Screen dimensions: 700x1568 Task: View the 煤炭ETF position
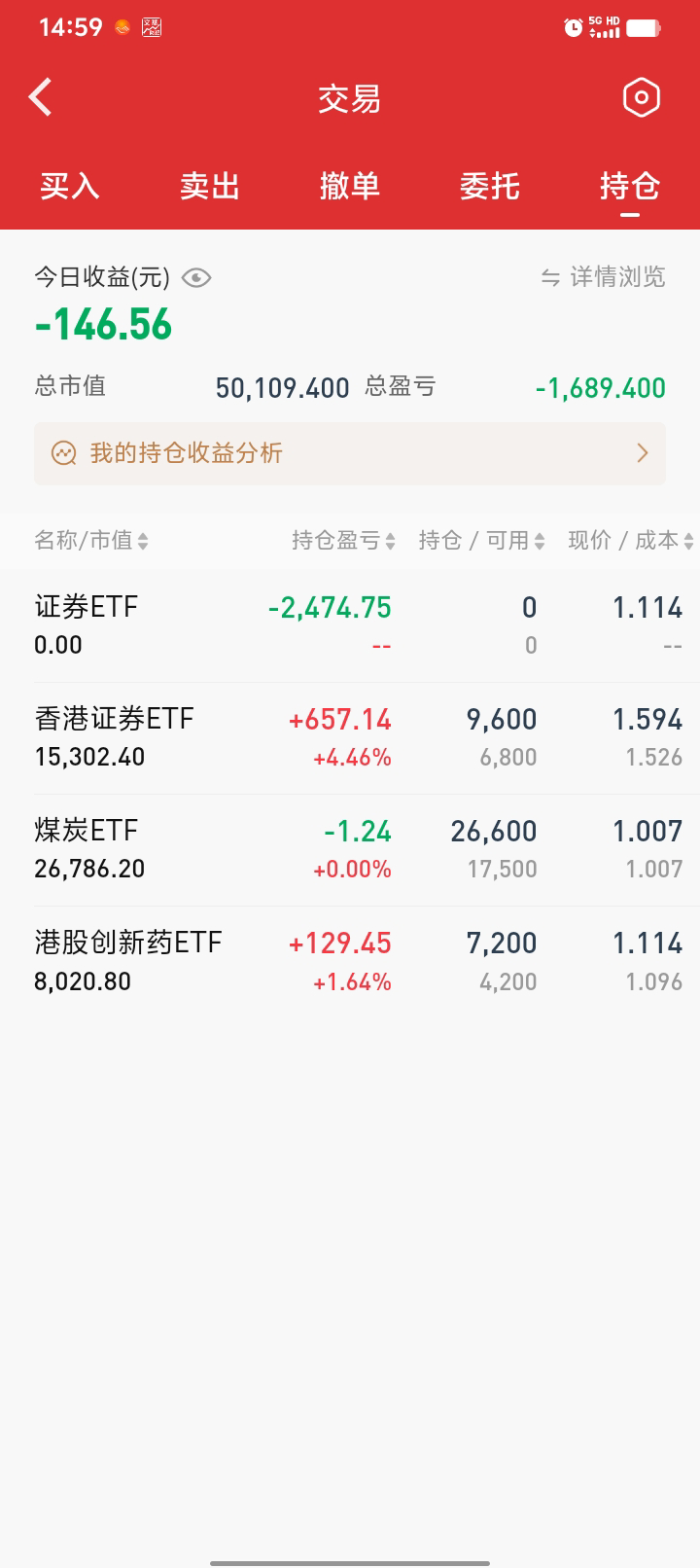pyautogui.click(x=350, y=849)
